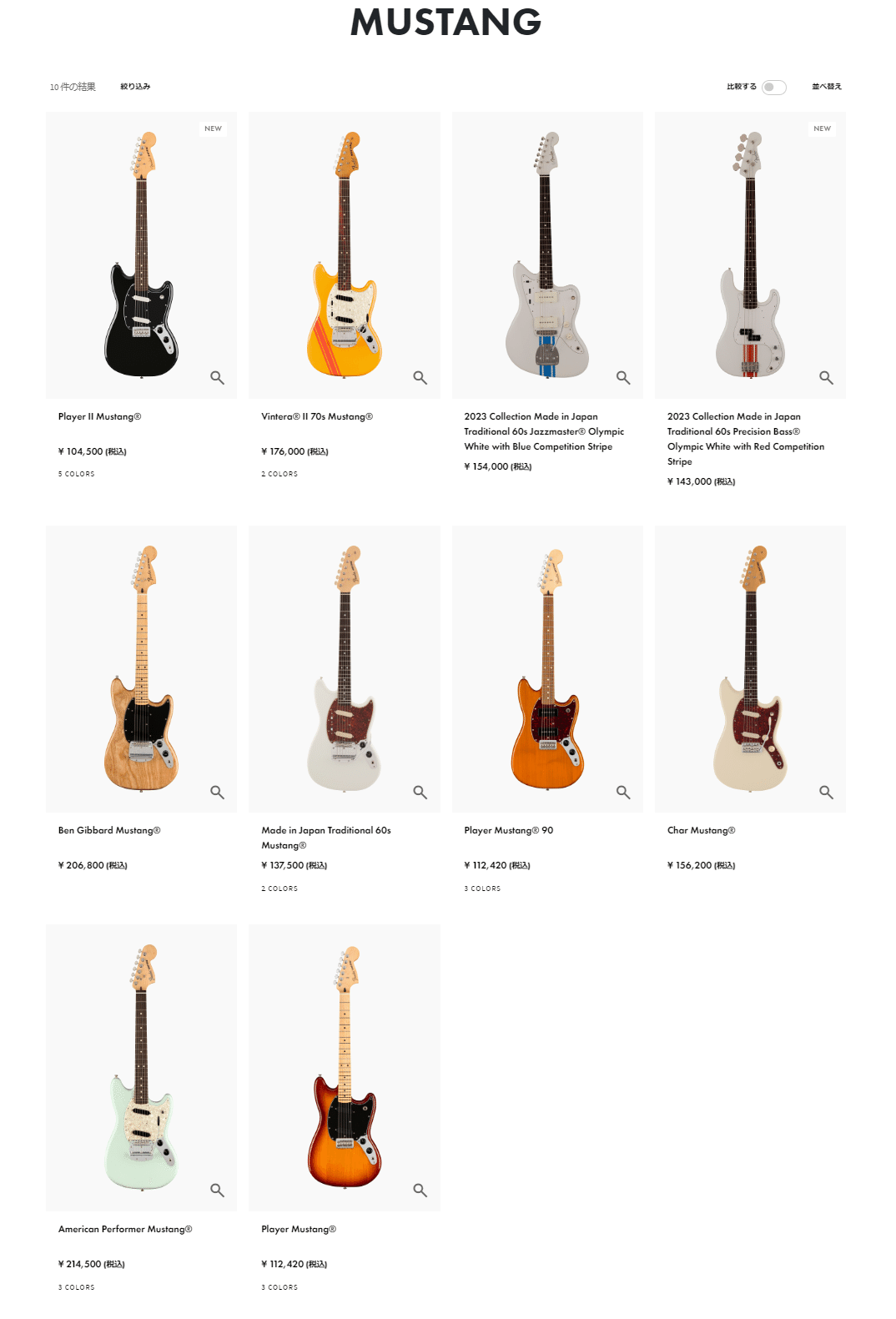Quick view the Player II Mustang magnifier
Image resolution: width=896 pixels, height=1319 pixels.
(217, 378)
